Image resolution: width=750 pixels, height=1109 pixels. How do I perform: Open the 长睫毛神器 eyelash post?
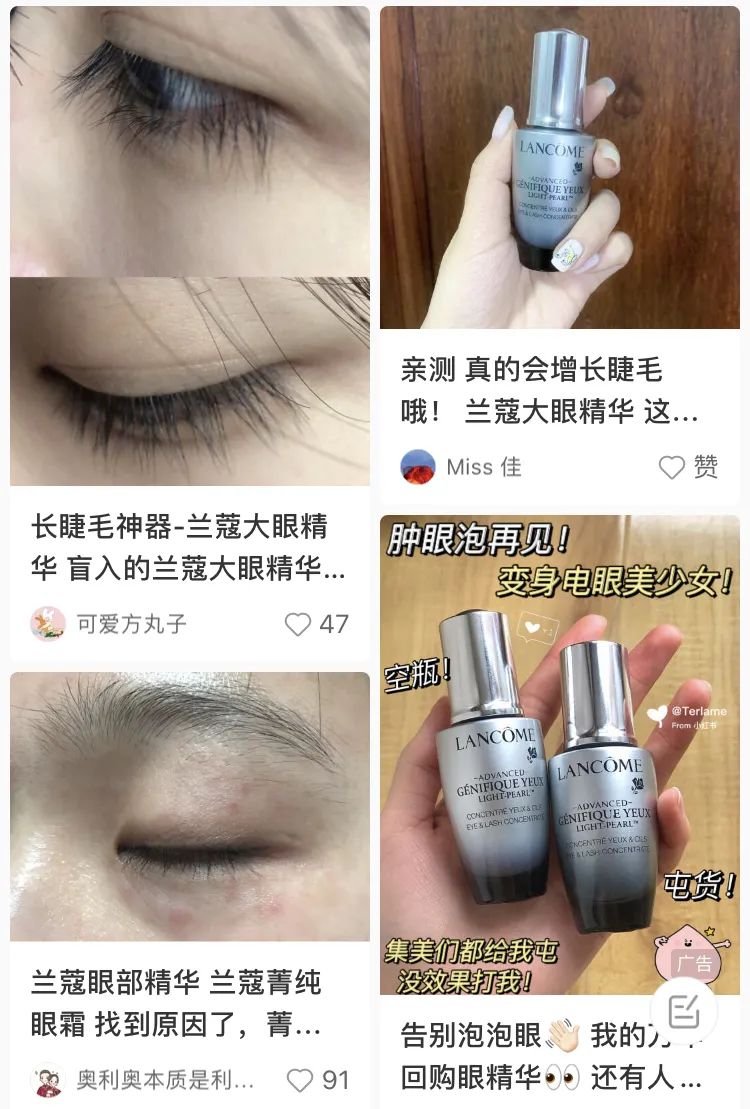[189, 547]
